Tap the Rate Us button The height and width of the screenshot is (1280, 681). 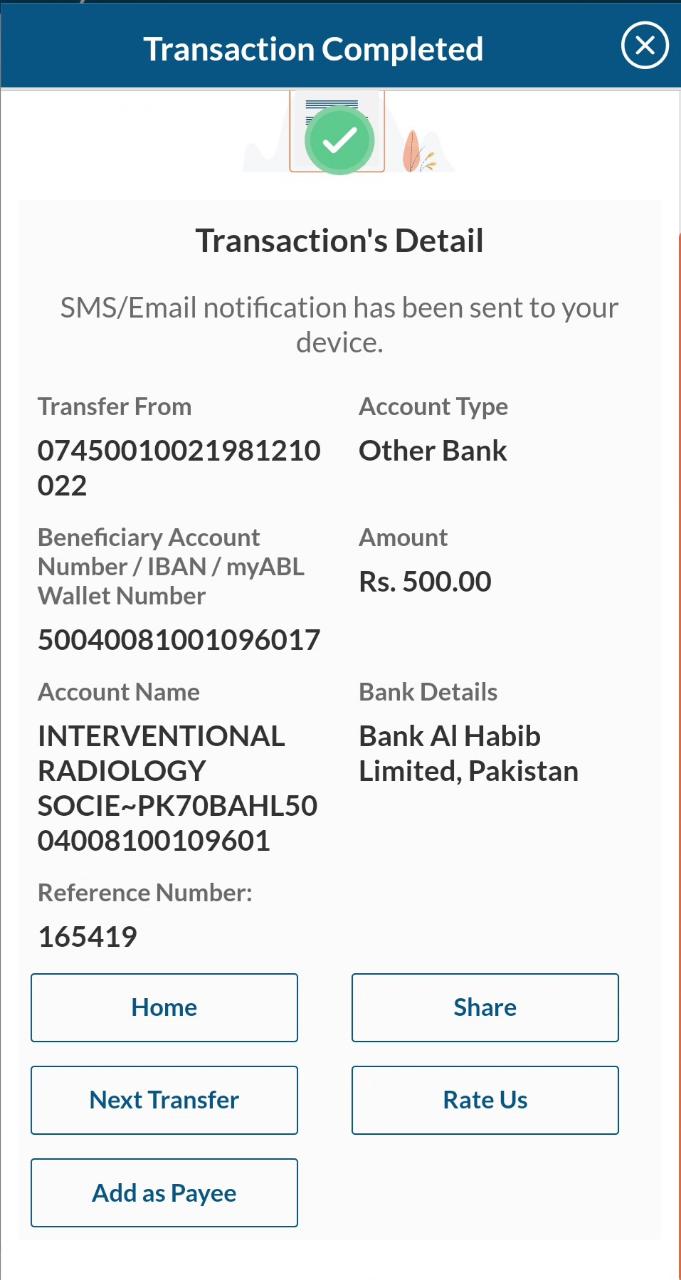[x=485, y=1100]
